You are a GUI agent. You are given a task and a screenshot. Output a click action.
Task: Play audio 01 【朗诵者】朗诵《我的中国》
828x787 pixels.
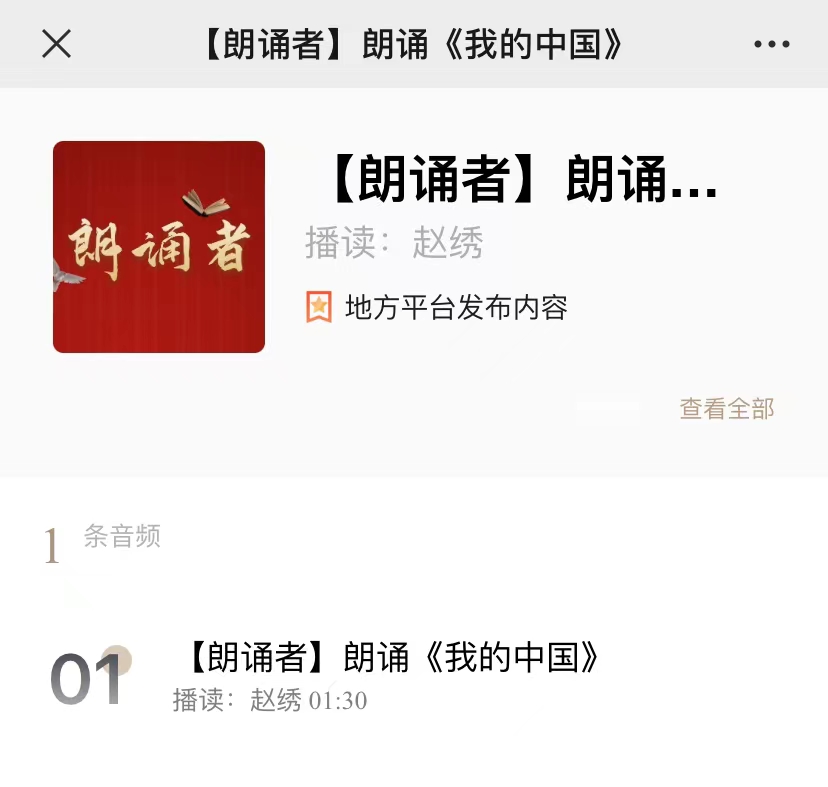(x=414, y=677)
